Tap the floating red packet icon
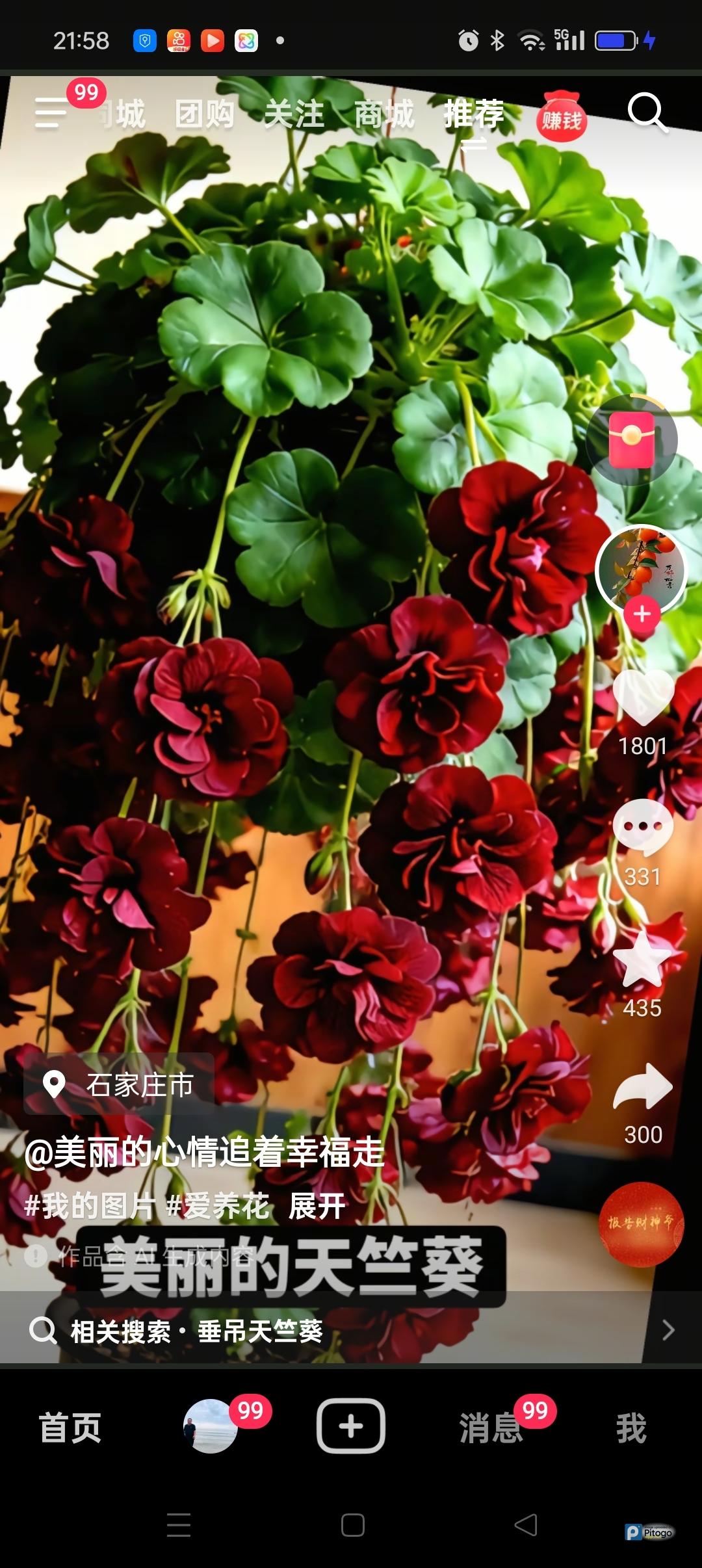The width and height of the screenshot is (702, 1568). pos(631,440)
